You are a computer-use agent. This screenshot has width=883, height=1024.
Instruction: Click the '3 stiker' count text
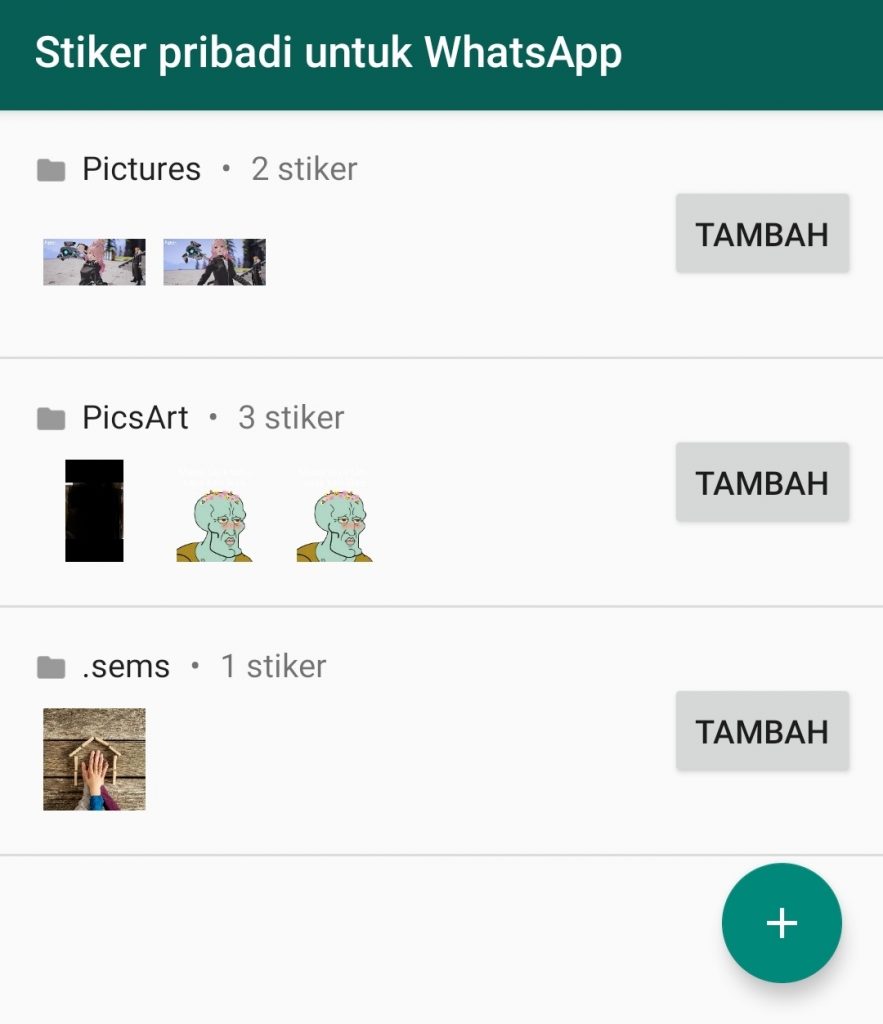(290, 417)
